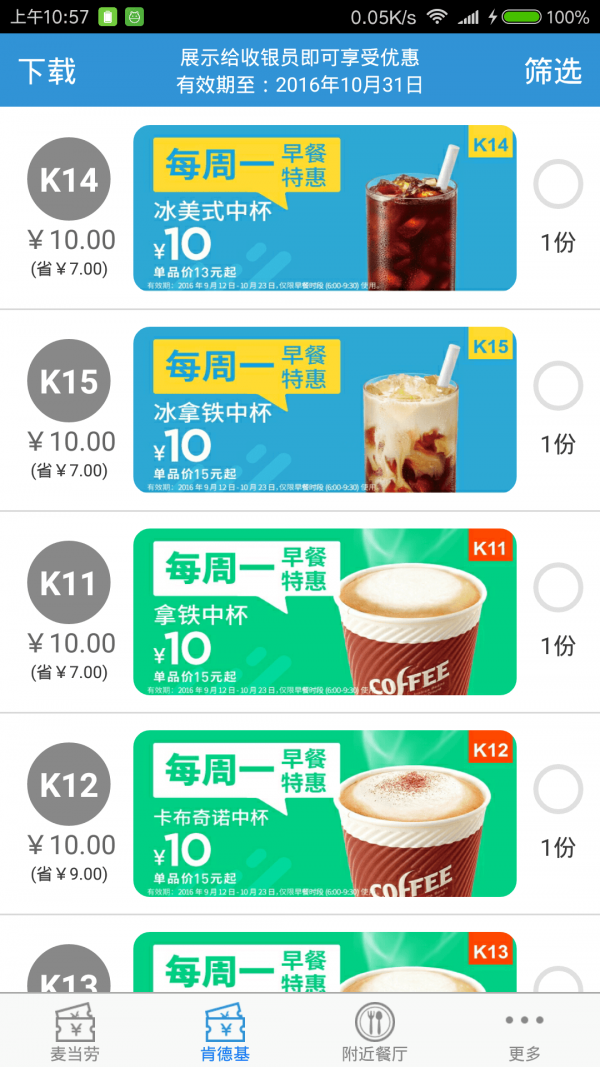This screenshot has height=1067, width=600.
Task: View the K11 拿铁中杯 coupon card
Action: tap(325, 612)
